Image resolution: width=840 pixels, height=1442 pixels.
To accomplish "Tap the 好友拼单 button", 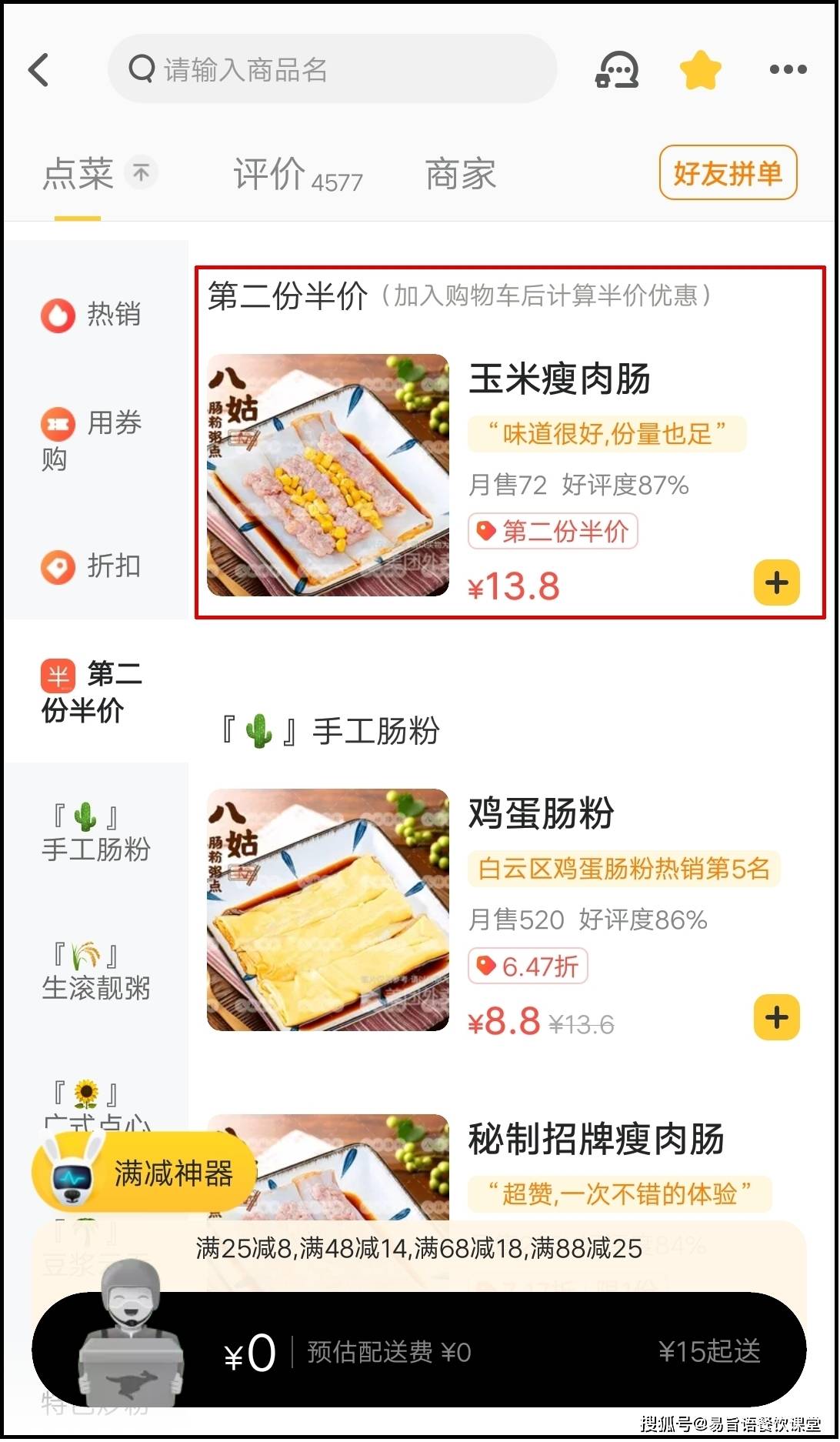I will click(x=728, y=173).
